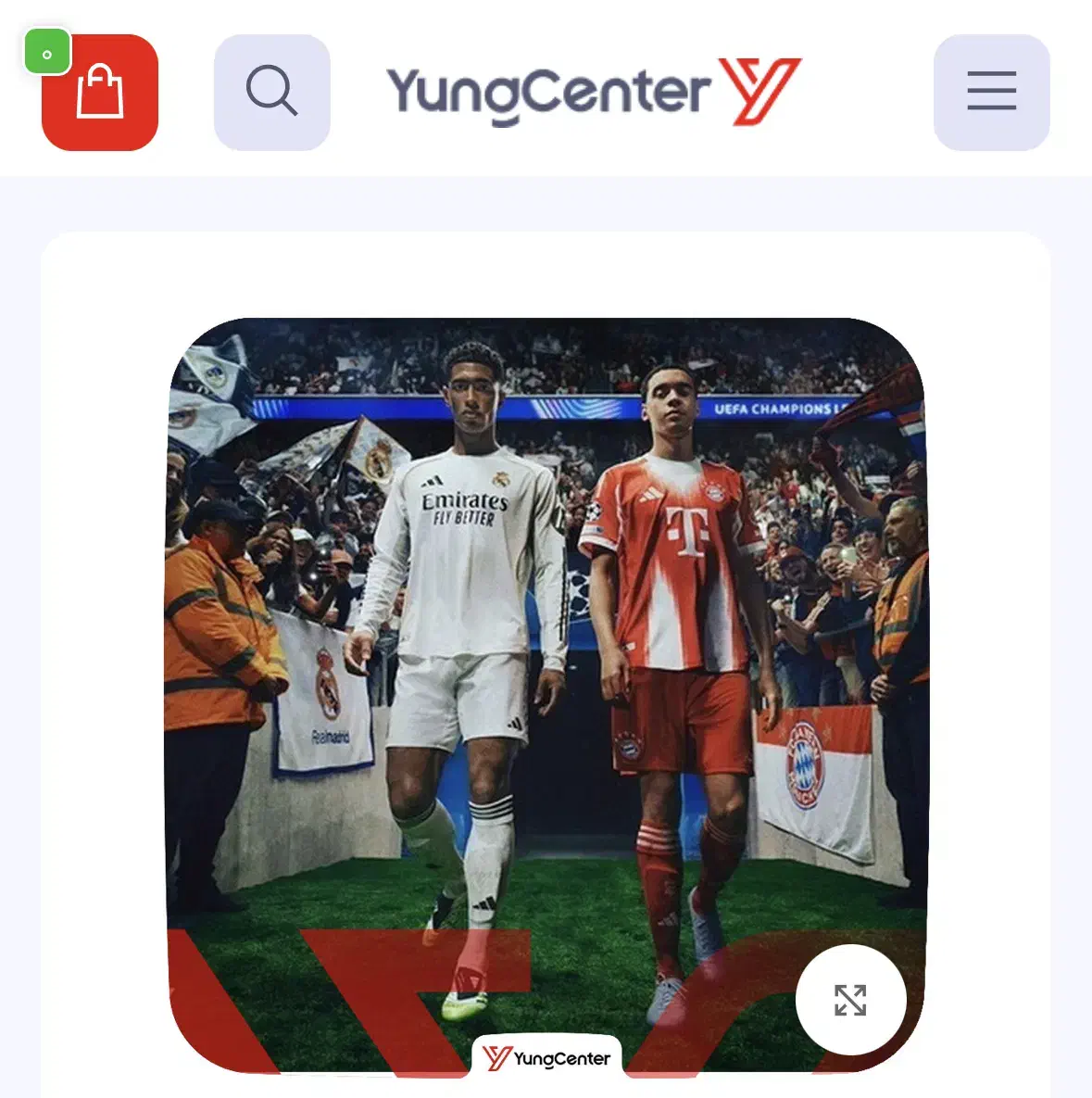The width and height of the screenshot is (1092, 1098).
Task: Go to YungCenter home via logo
Action: point(593,93)
